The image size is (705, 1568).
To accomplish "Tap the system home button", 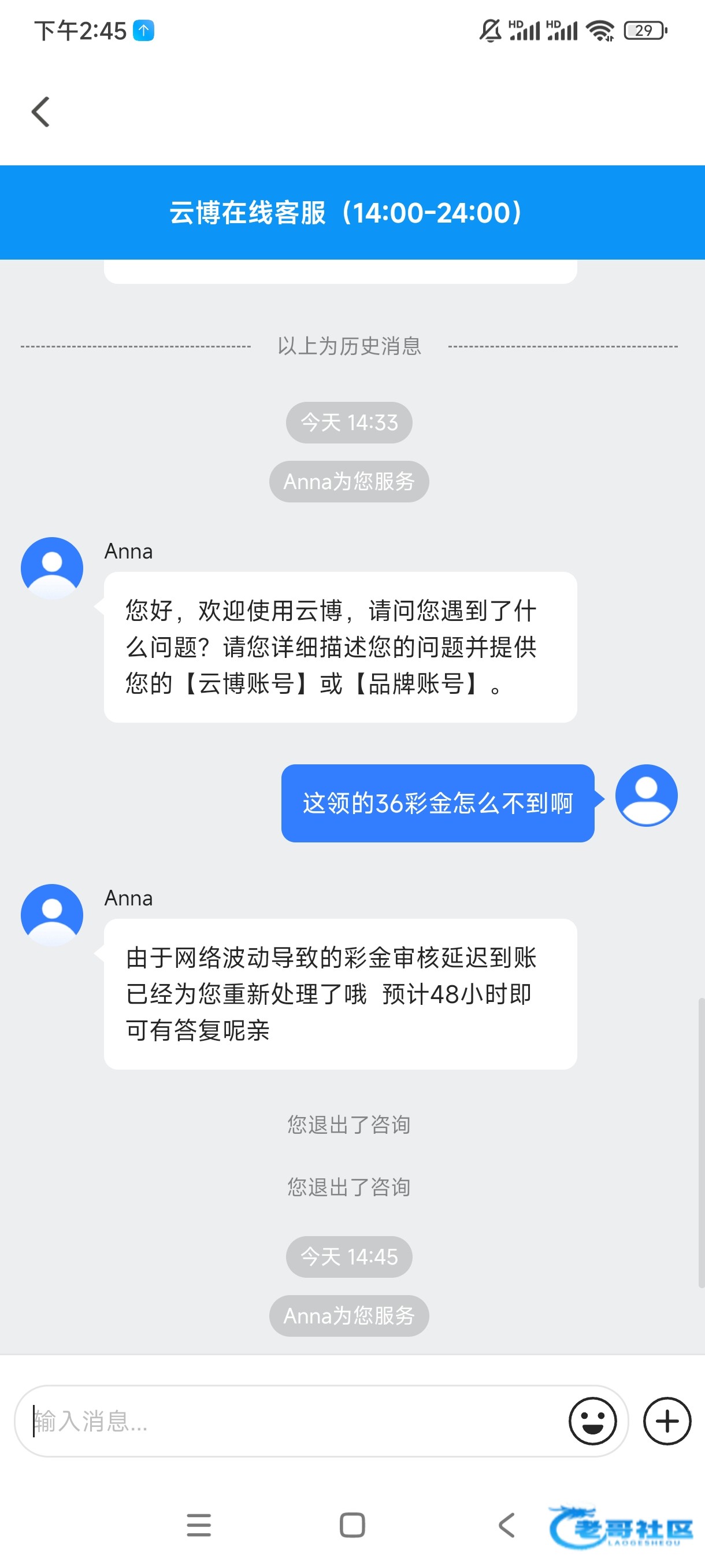I will [352, 1525].
